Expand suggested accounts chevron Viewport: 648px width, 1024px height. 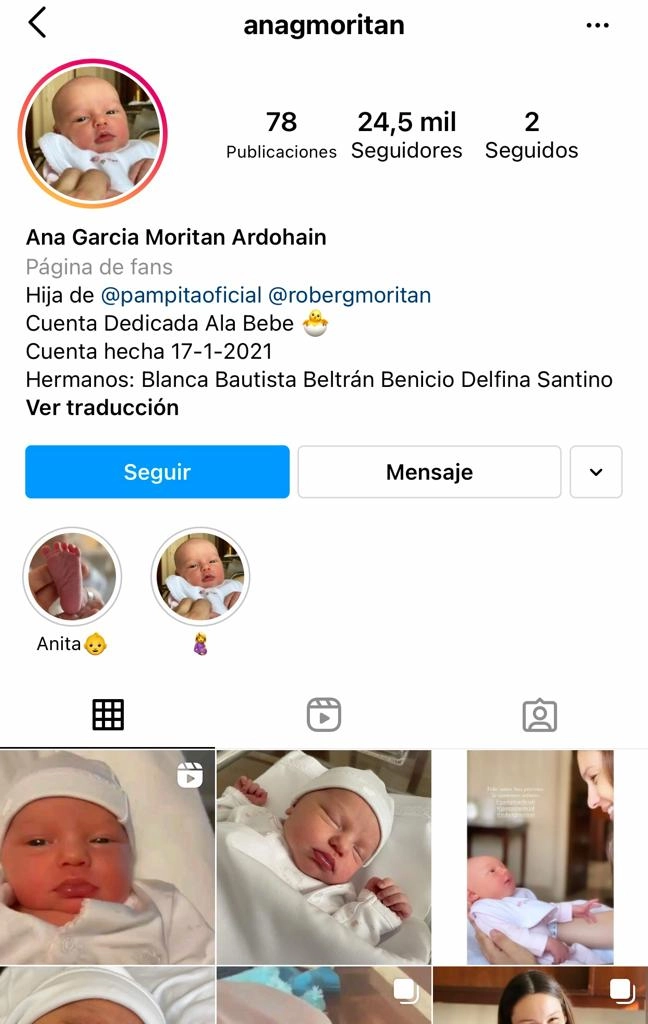(596, 472)
